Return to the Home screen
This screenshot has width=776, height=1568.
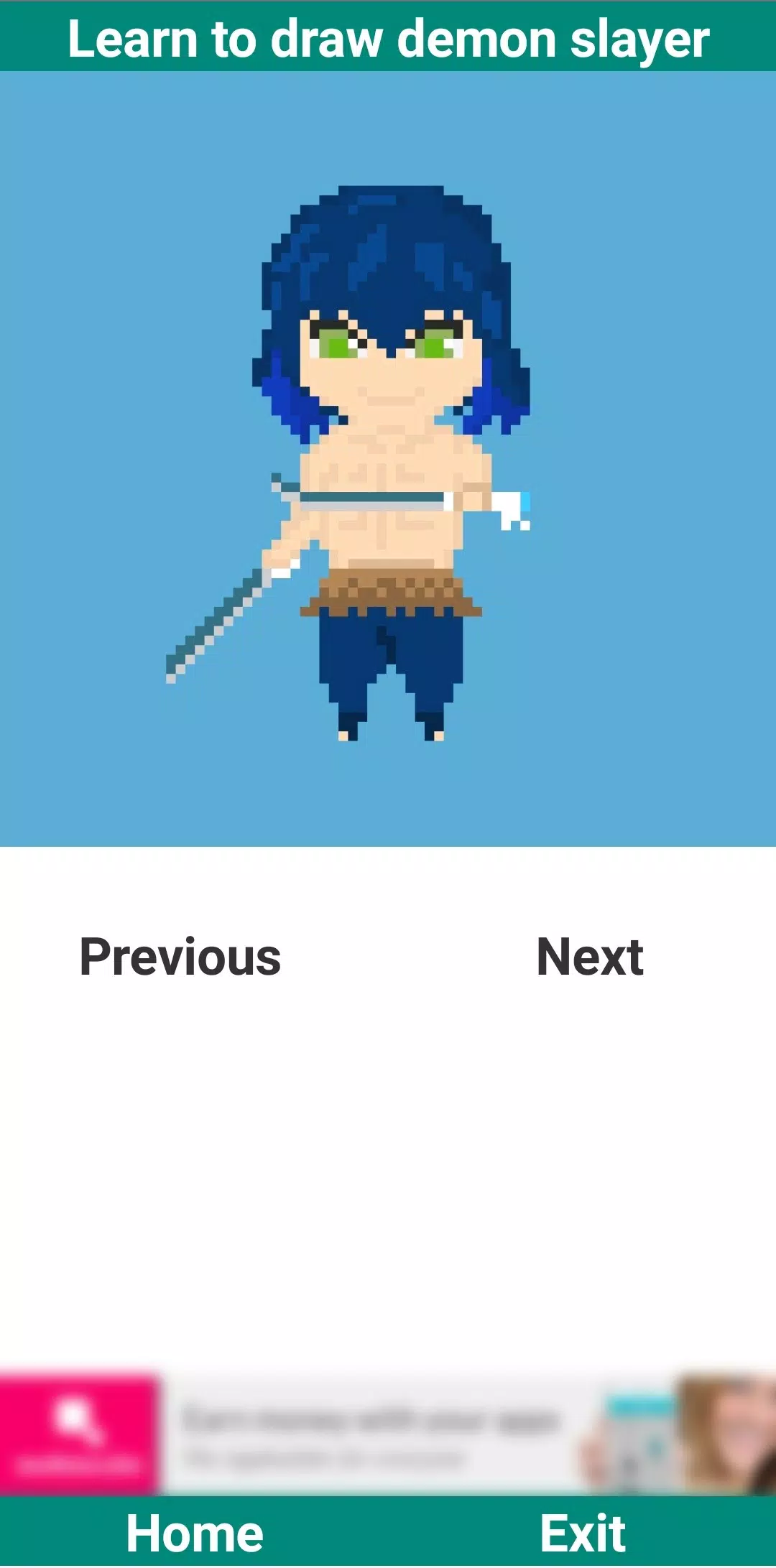[195, 1534]
